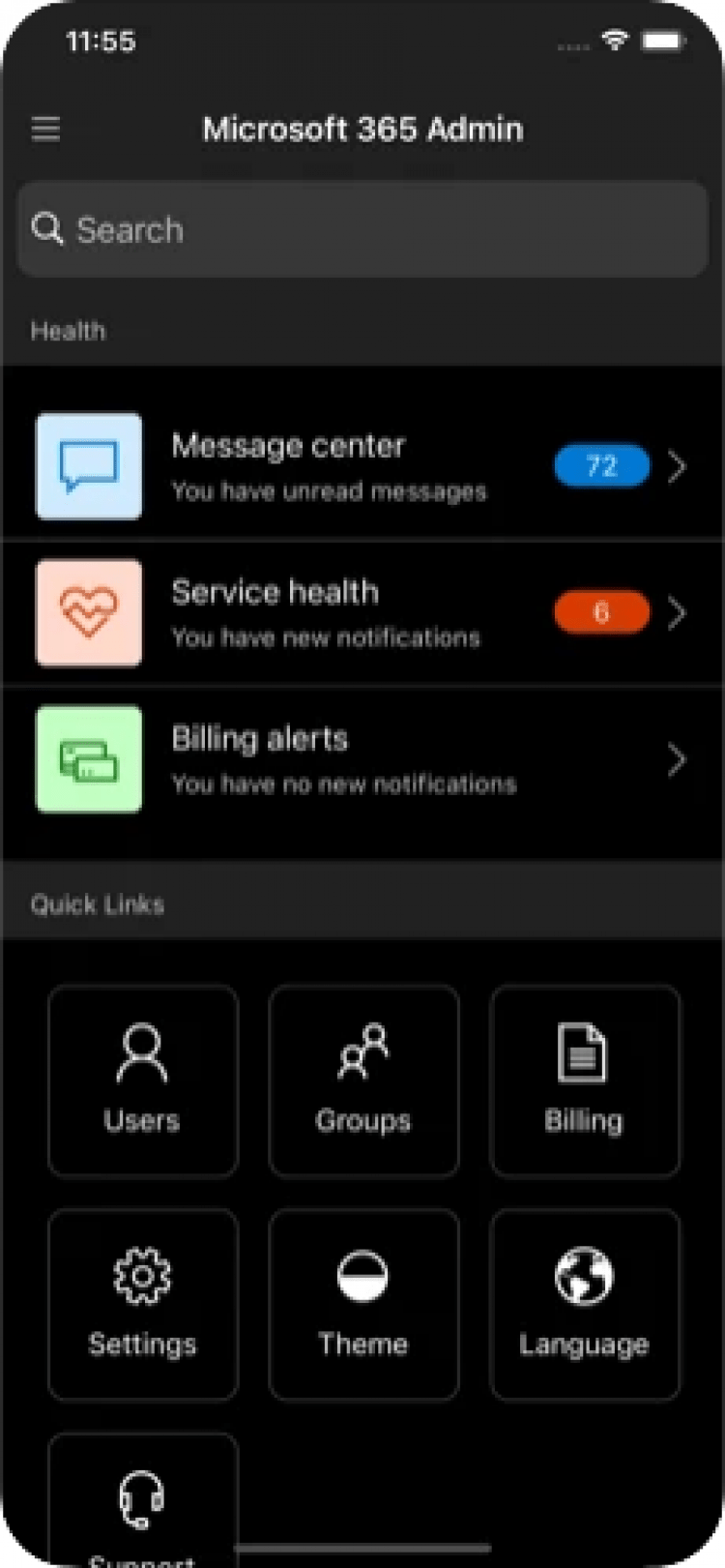Viewport: 725px width, 1568px height.
Task: View Billing alerts
Action: coord(362,759)
